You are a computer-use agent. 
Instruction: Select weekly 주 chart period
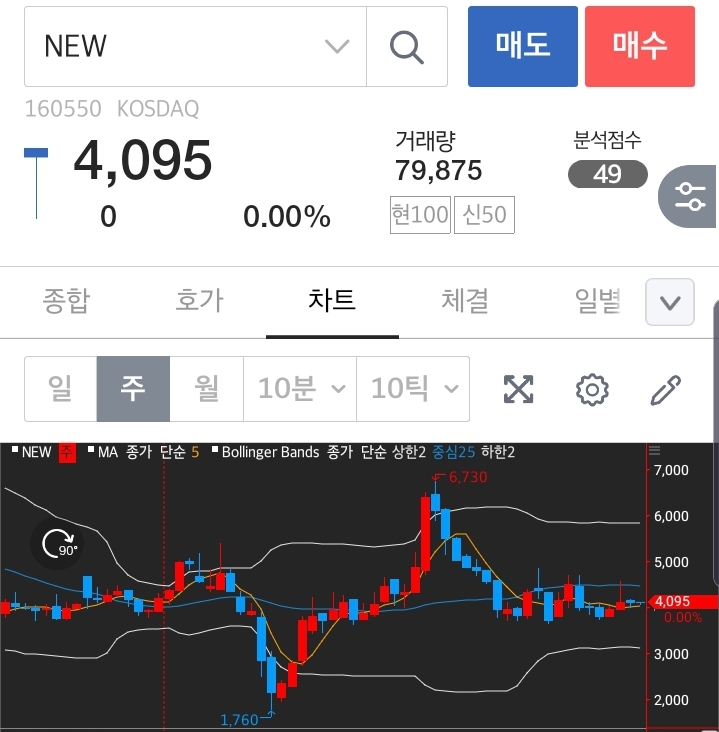(x=133, y=388)
